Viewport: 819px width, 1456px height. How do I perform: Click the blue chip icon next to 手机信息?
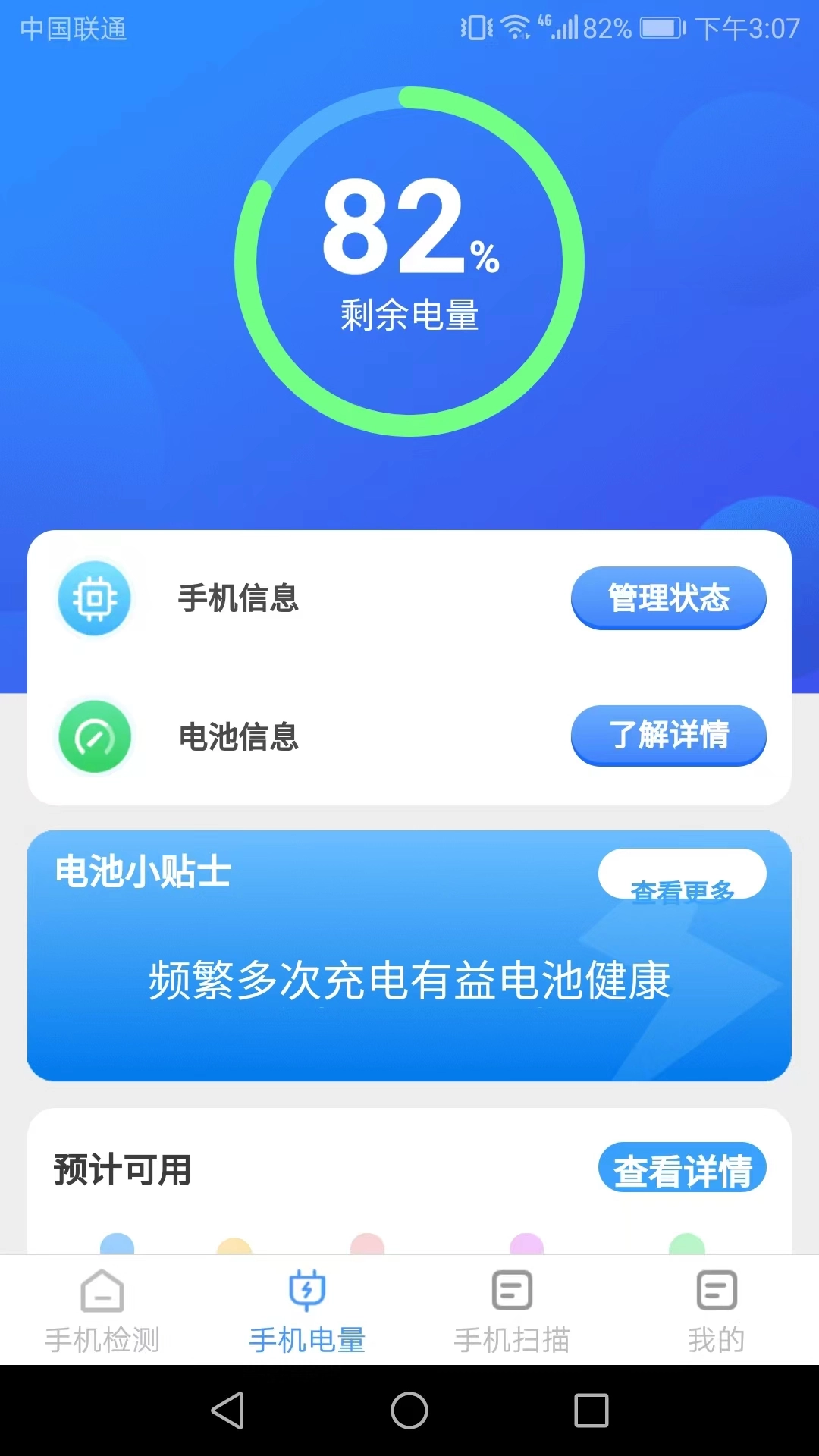(x=94, y=598)
